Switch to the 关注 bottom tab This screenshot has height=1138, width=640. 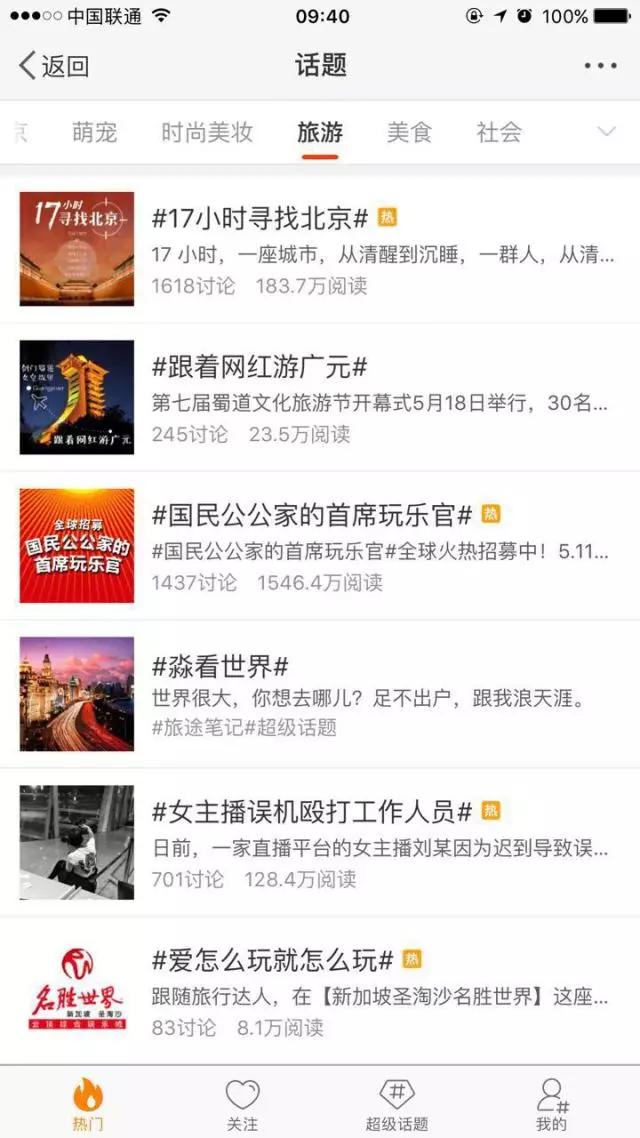coord(242,1103)
